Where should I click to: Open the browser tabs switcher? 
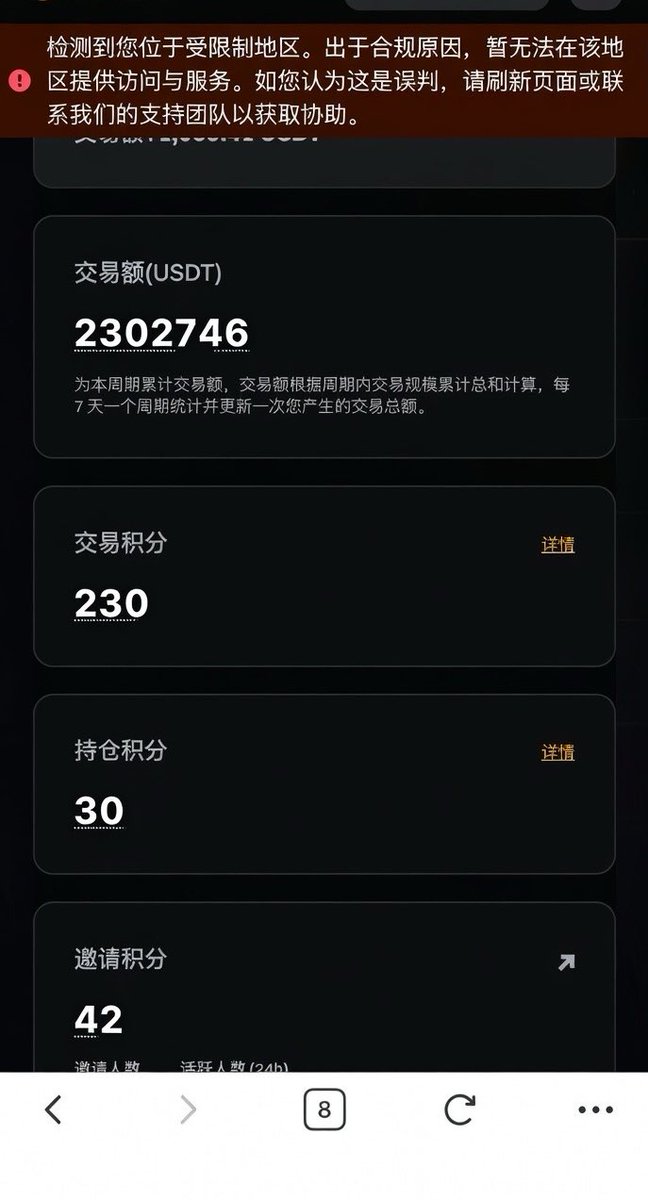pos(324,1109)
